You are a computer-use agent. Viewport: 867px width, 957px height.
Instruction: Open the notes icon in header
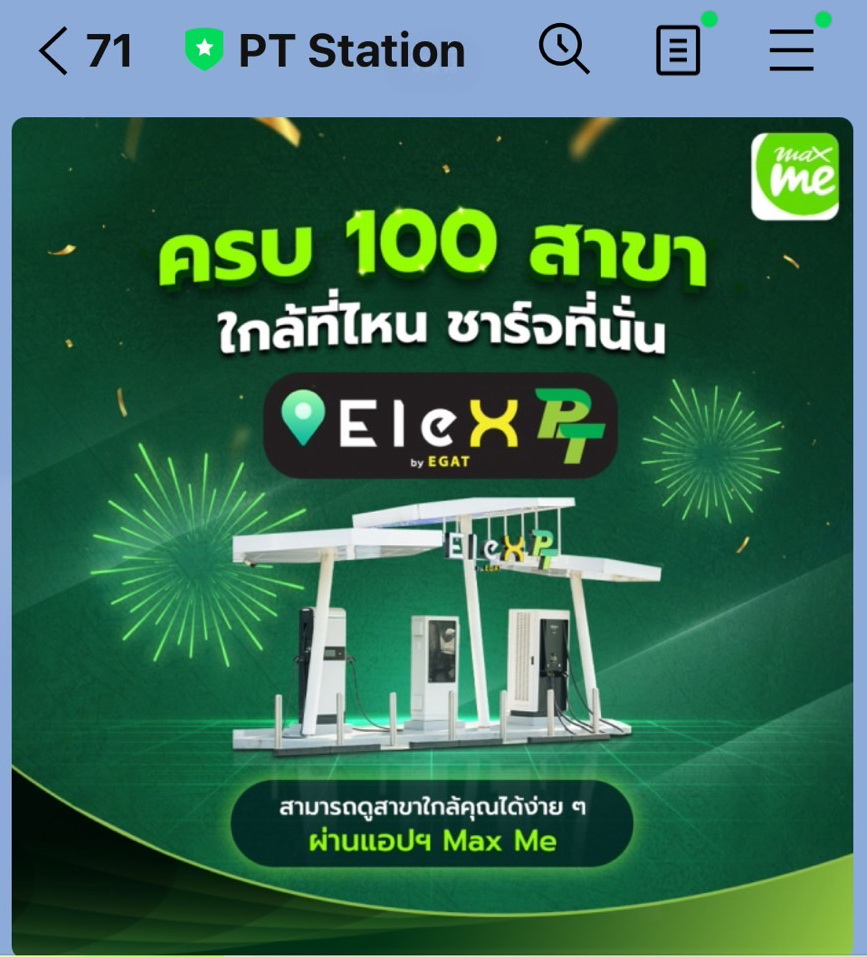(x=677, y=50)
